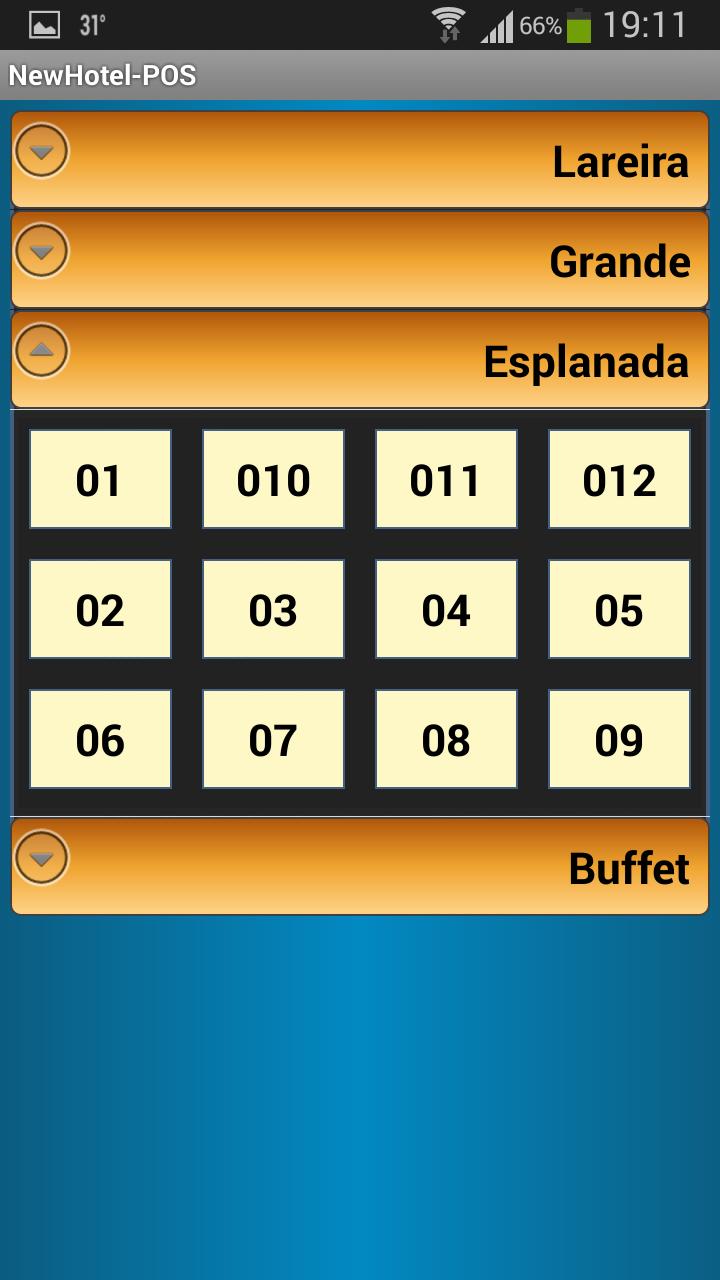Select table 01
The image size is (720, 1280).
[x=100, y=480]
